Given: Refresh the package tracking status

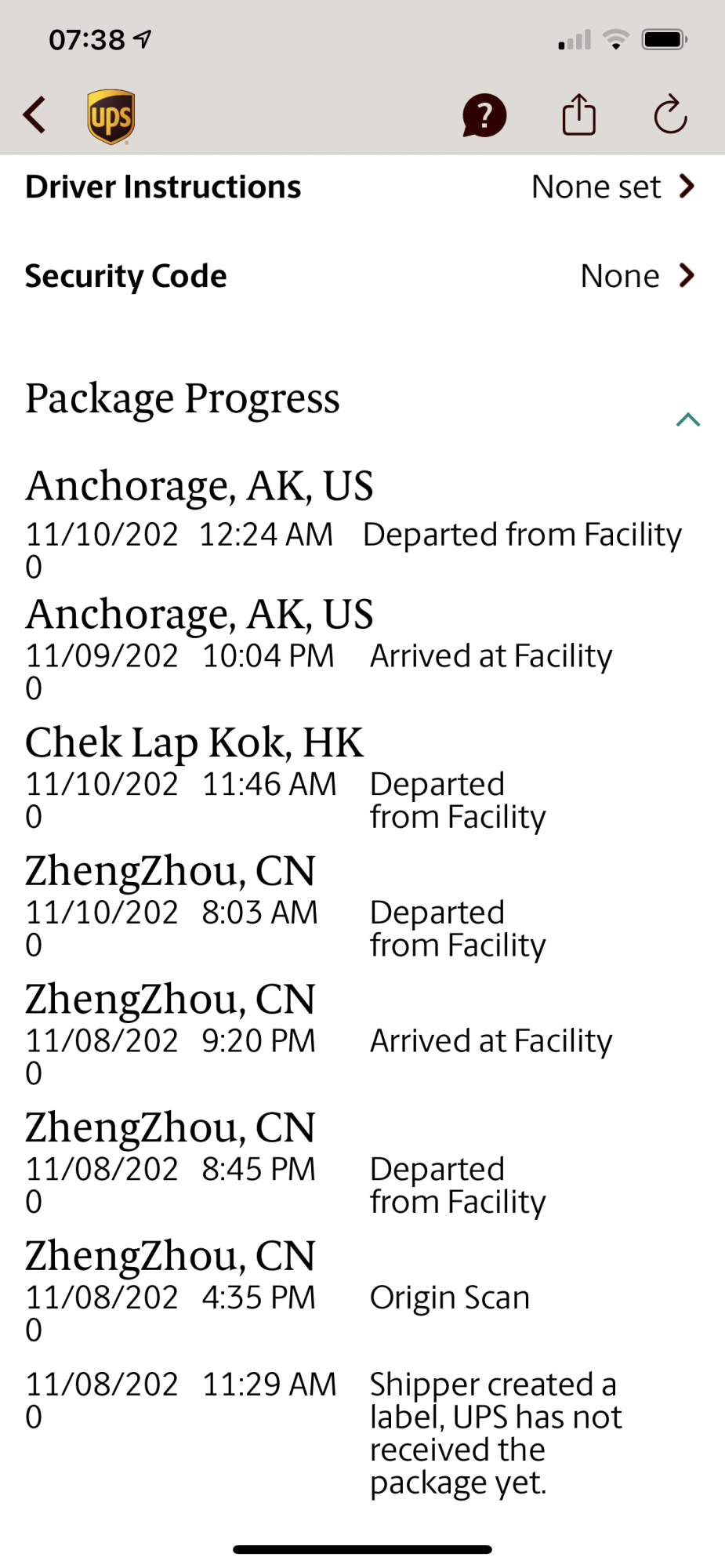Looking at the screenshot, I should tap(670, 116).
